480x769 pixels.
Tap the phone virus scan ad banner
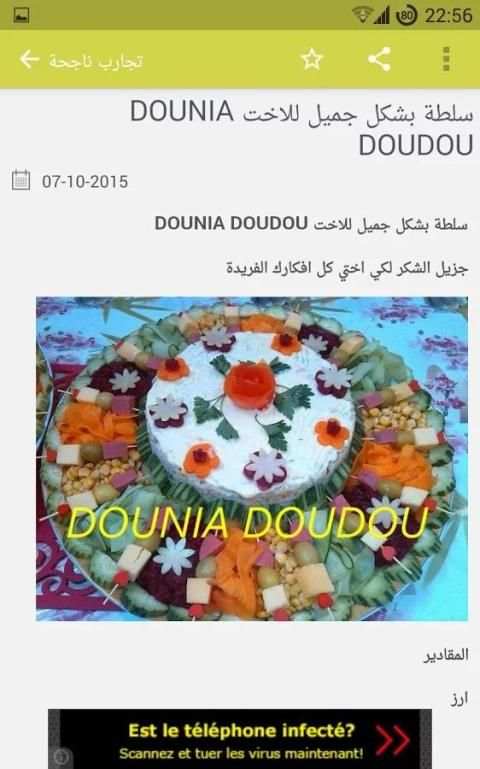(240, 739)
